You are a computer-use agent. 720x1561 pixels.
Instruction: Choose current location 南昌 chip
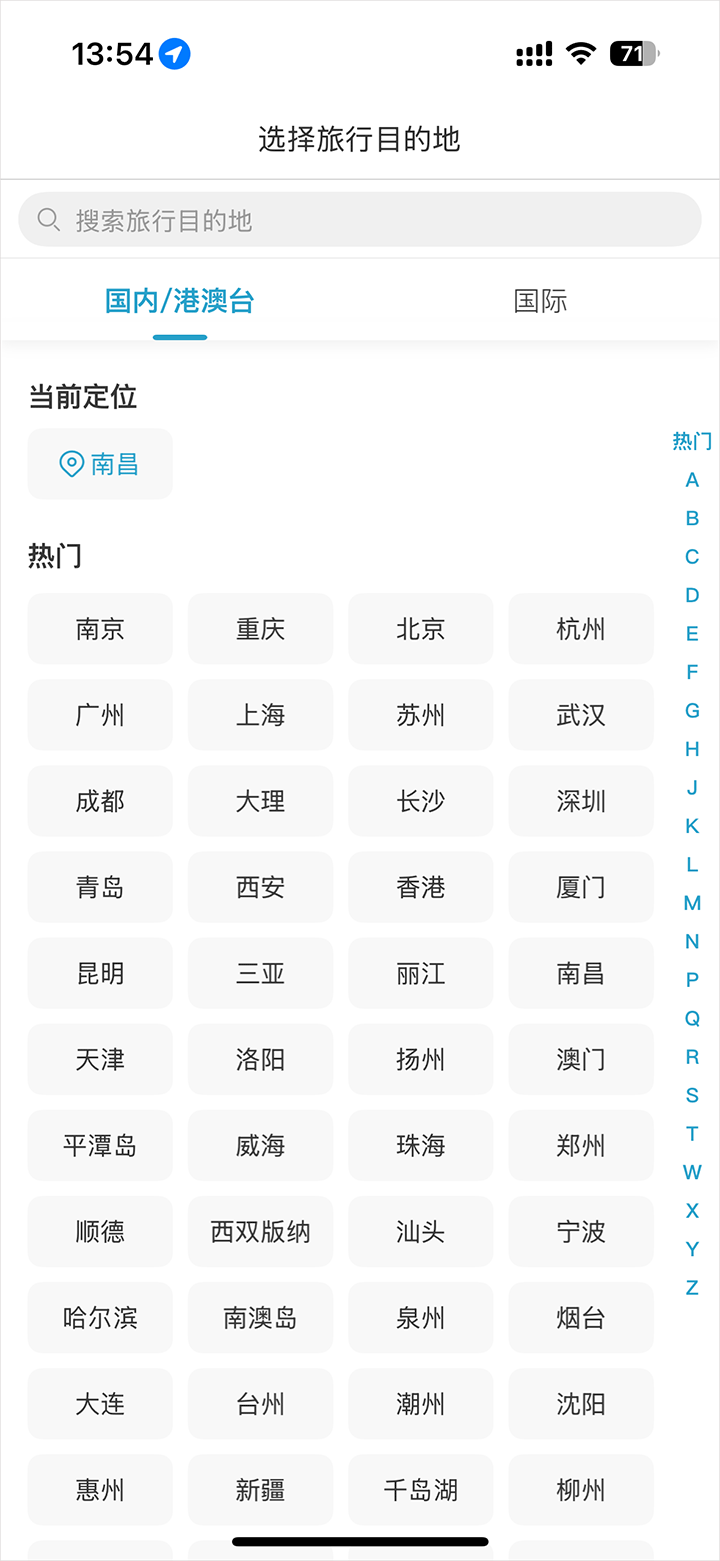pyautogui.click(x=100, y=464)
